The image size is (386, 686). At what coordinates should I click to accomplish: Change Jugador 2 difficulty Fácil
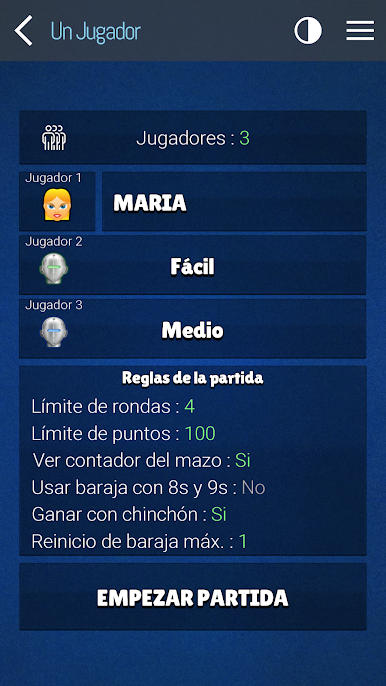[193, 265]
